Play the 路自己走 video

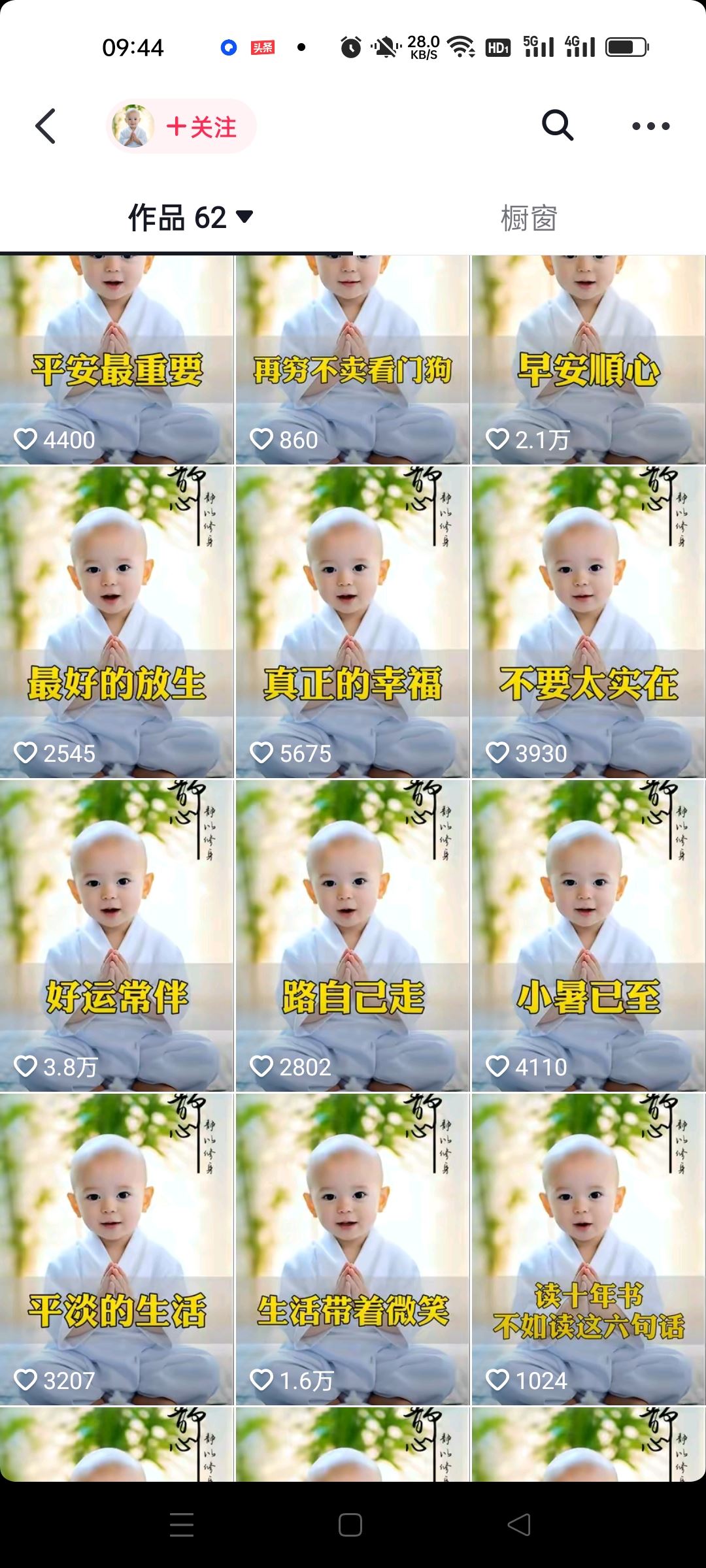352,935
